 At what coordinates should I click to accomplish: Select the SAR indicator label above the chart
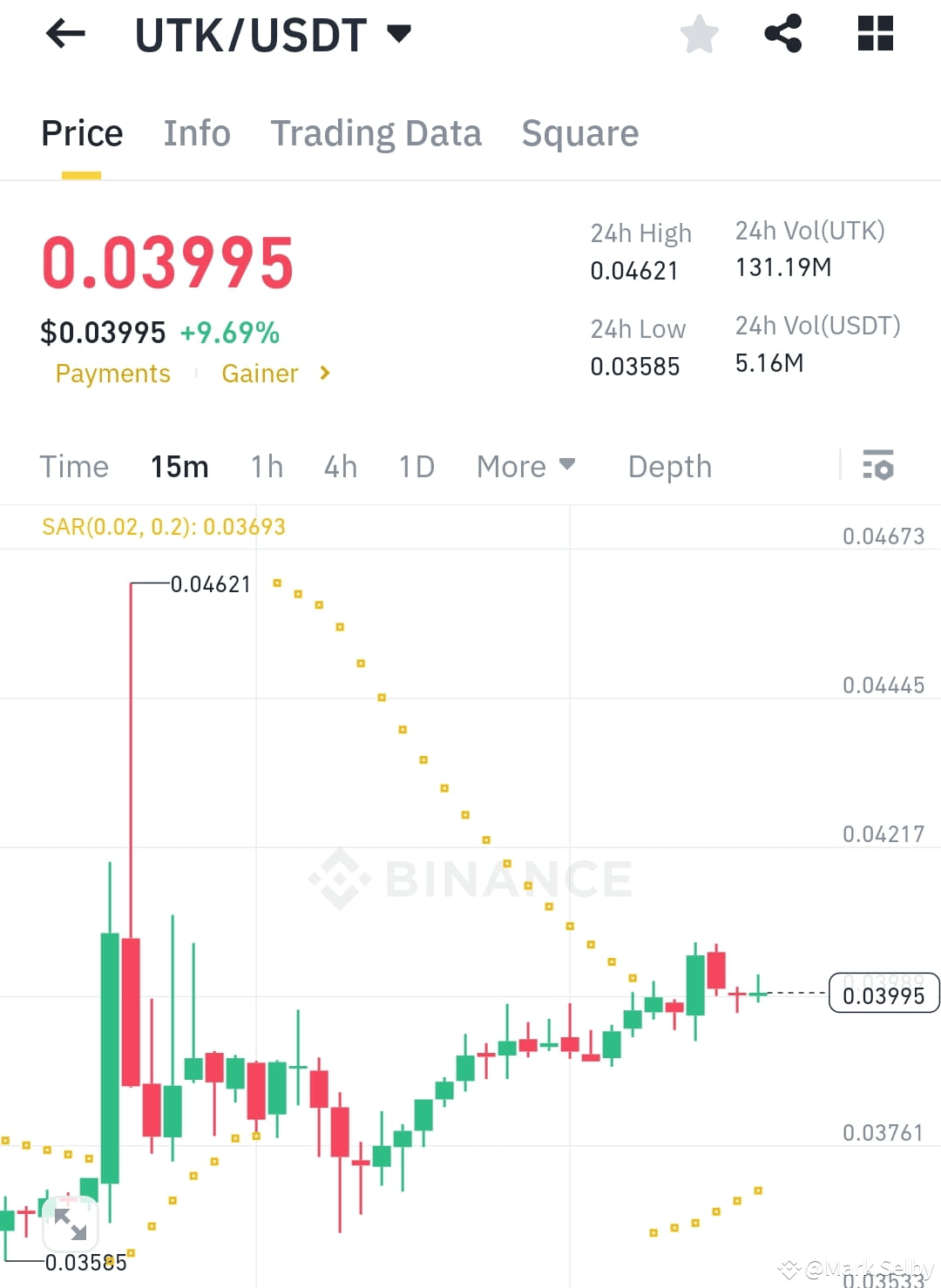pos(164,526)
